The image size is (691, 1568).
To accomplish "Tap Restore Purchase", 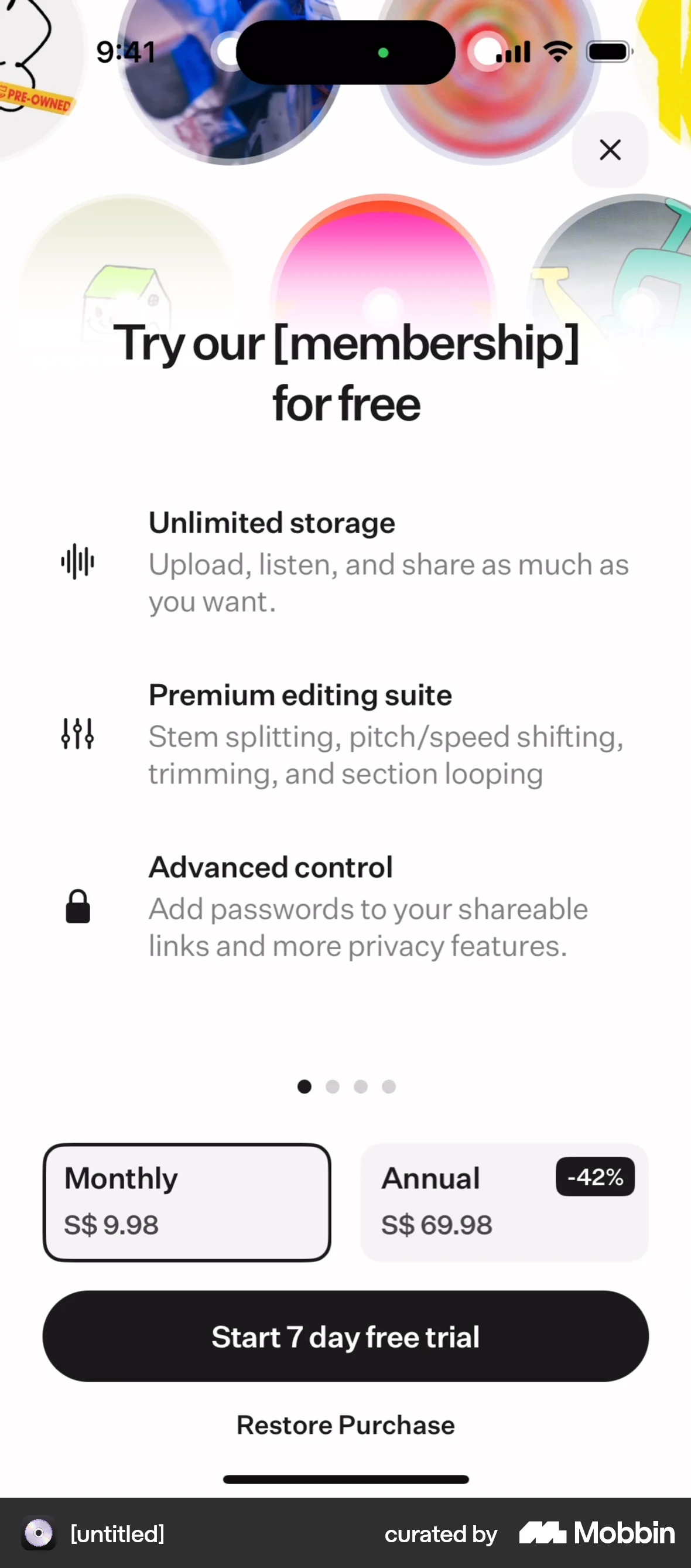I will click(x=345, y=1426).
